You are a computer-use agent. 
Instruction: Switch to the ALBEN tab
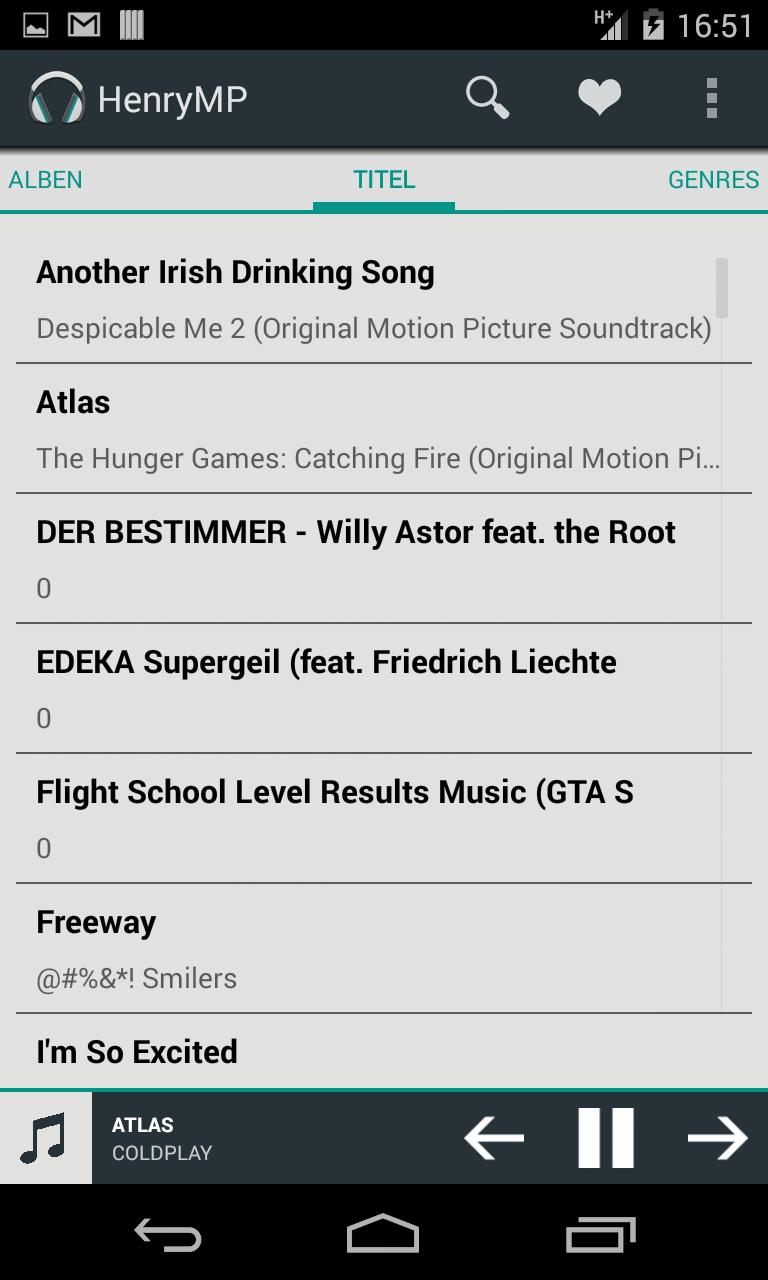tap(46, 180)
